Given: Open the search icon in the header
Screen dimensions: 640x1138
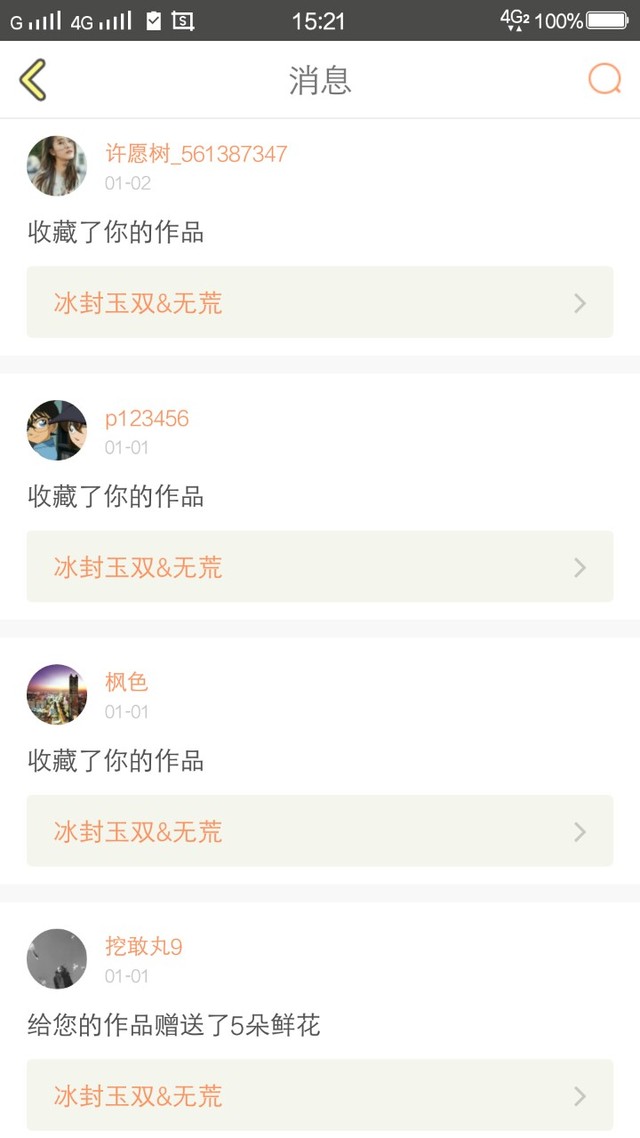Looking at the screenshot, I should tap(604, 79).
